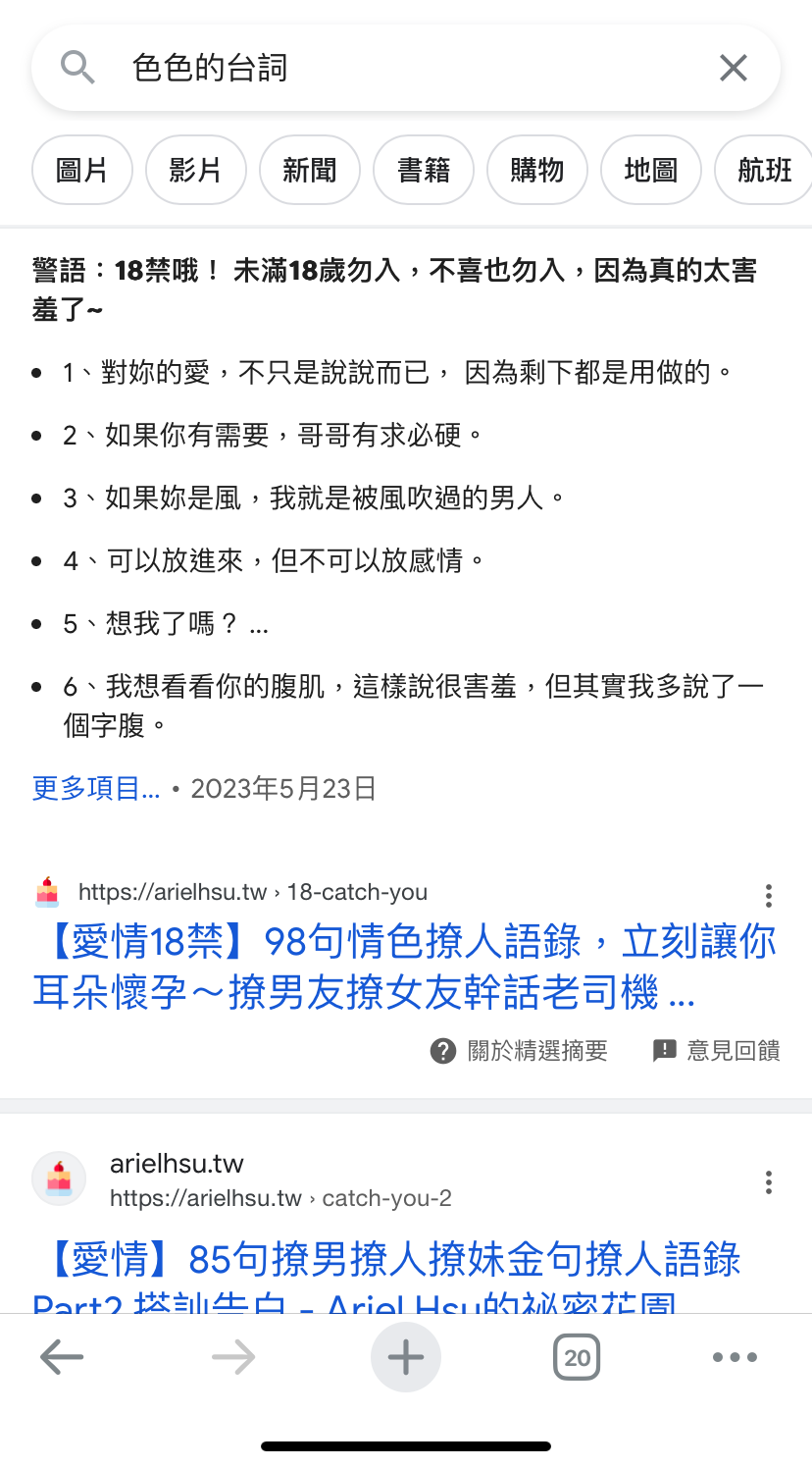The height and width of the screenshot is (1467, 812).
Task: Open options for the catch-you-2 result
Action: pyautogui.click(x=769, y=1182)
